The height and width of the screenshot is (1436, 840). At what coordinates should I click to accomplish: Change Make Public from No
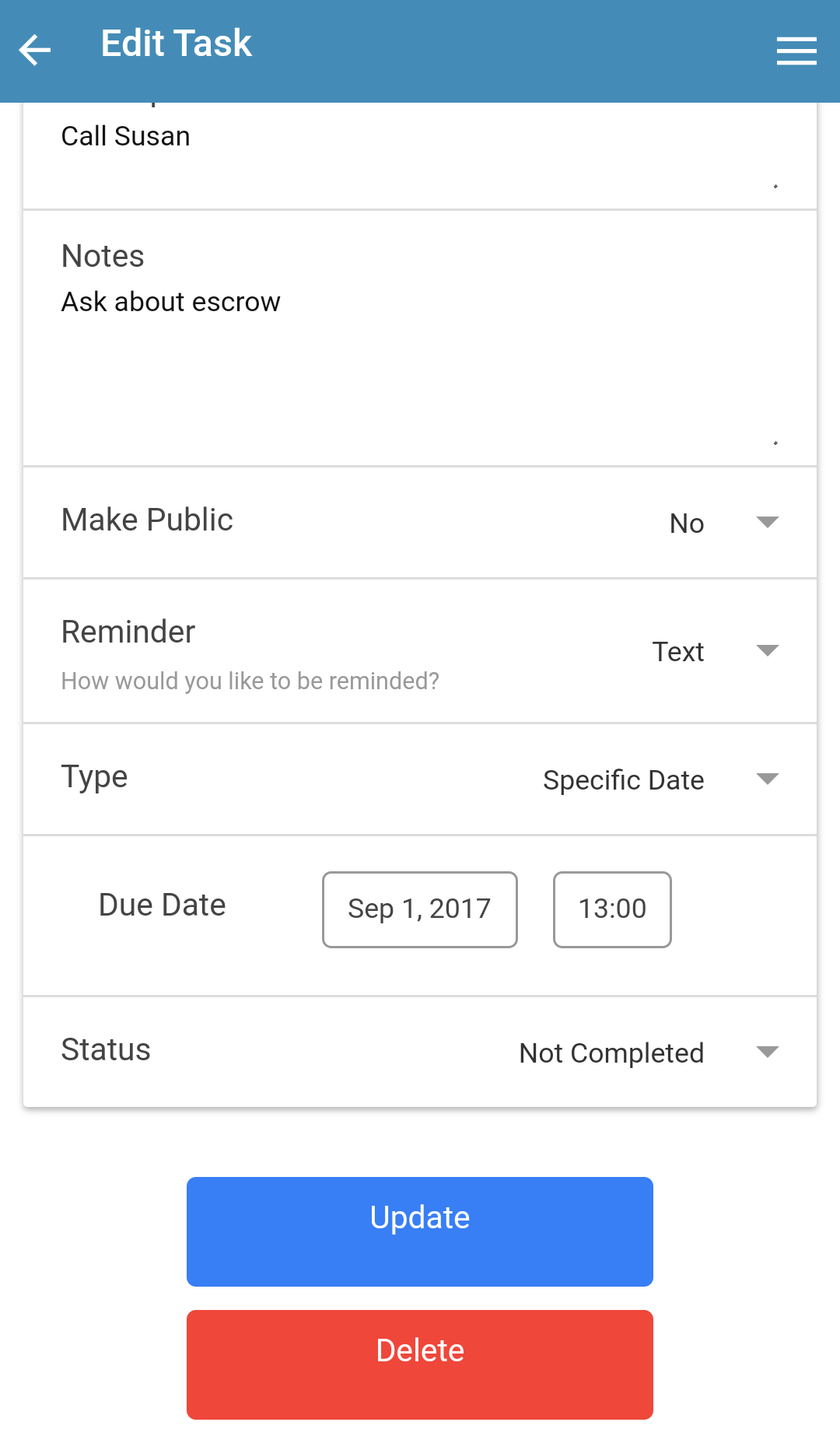(685, 523)
